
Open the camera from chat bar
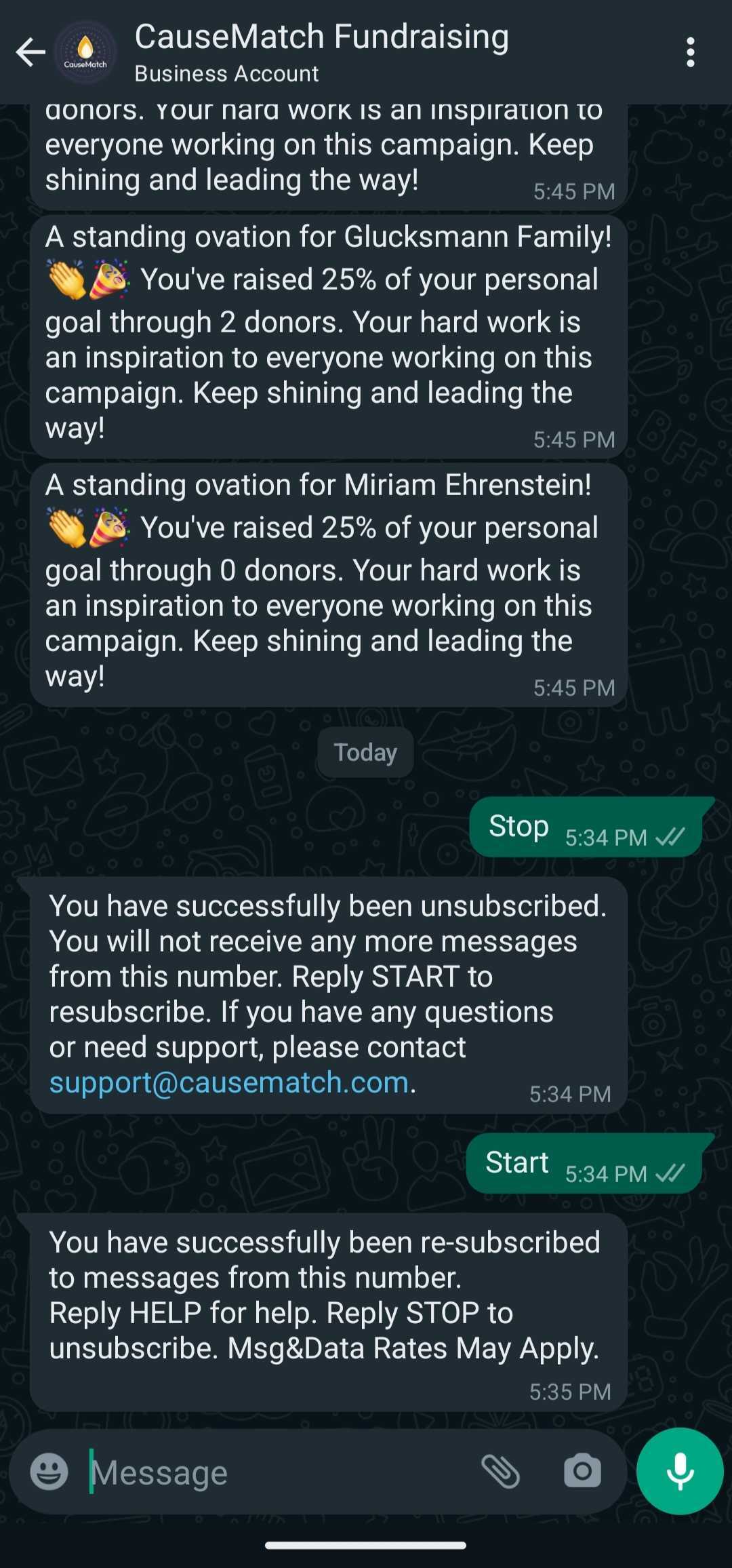coord(582,1472)
